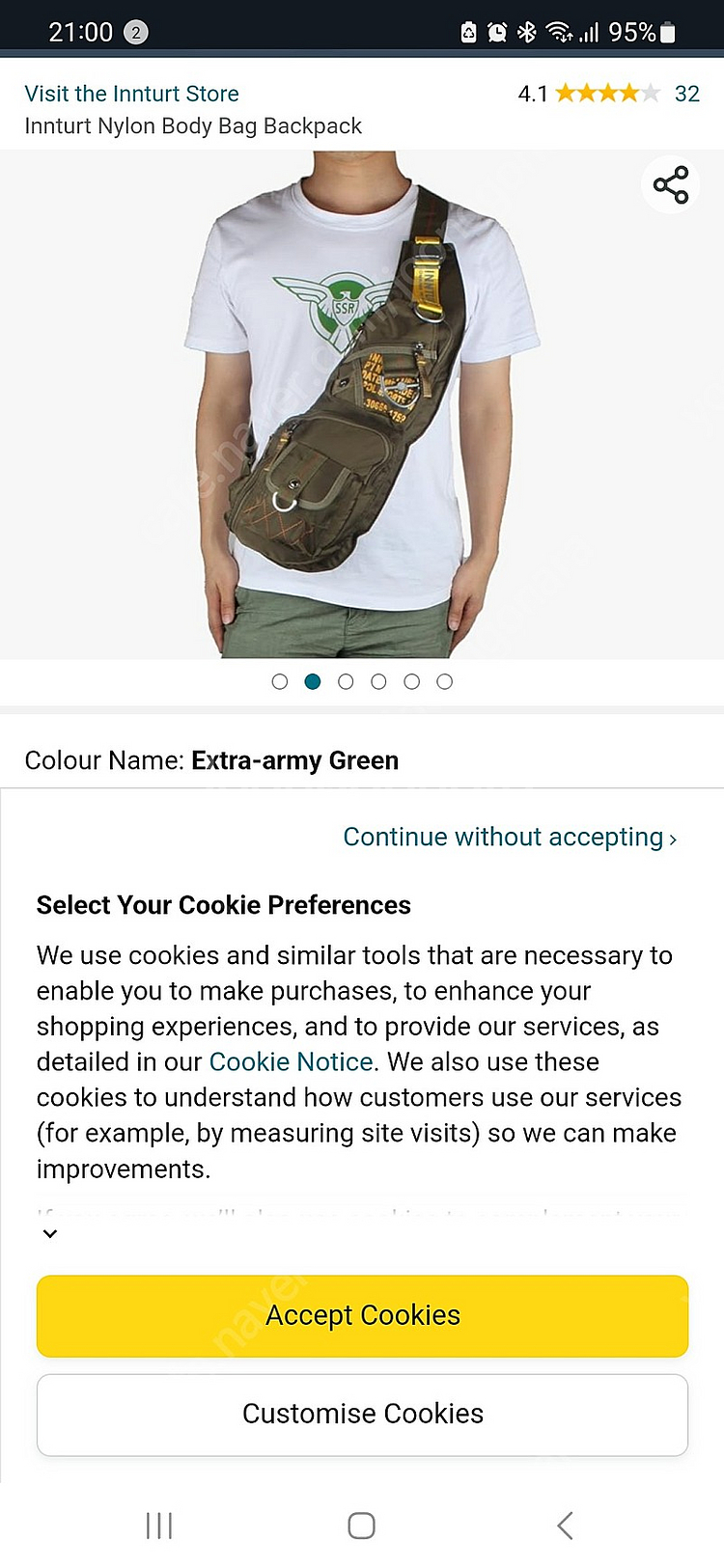Visit the Innturt Store link

click(x=131, y=94)
